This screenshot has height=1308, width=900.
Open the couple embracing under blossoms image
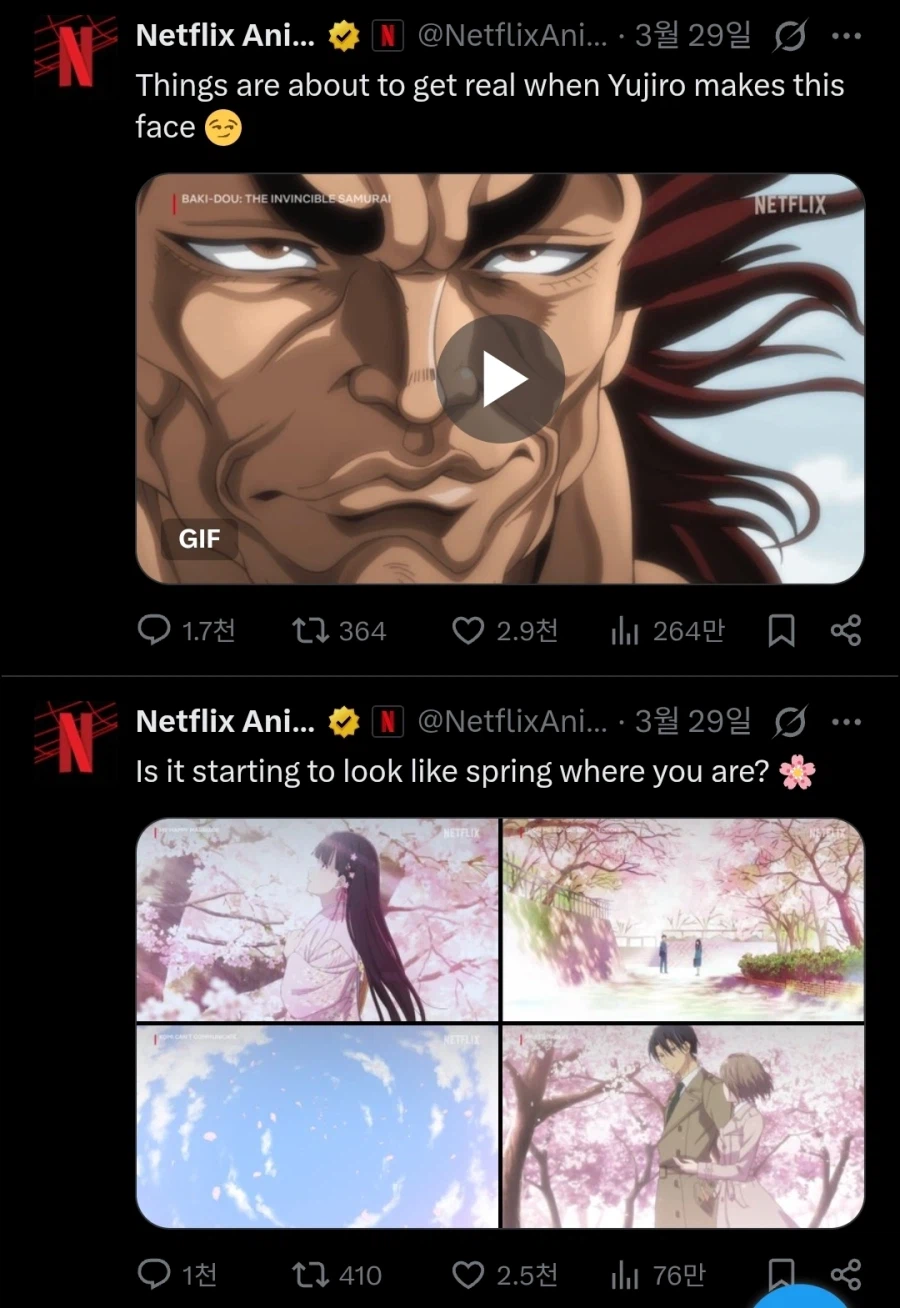pos(683,1127)
